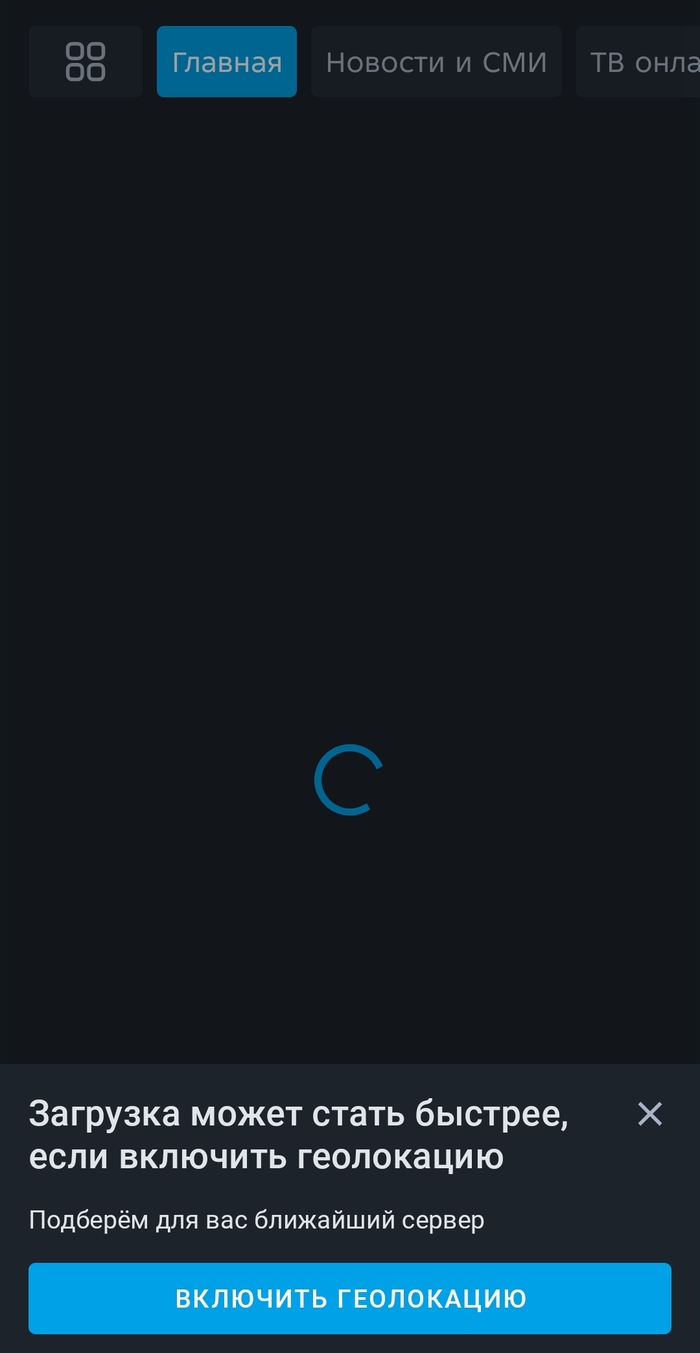Dismiss the geolocation banner
The width and height of the screenshot is (700, 1353).
[x=650, y=1114]
